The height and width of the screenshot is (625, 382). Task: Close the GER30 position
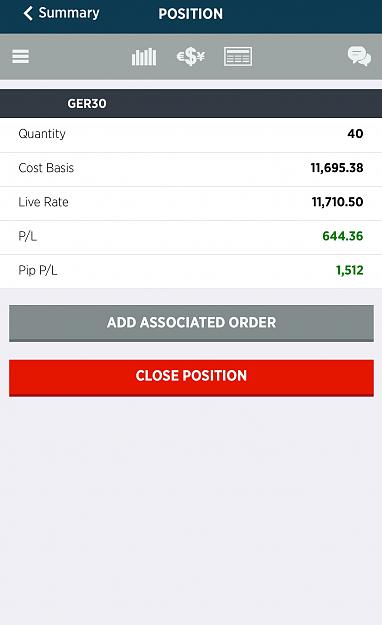coord(191,377)
